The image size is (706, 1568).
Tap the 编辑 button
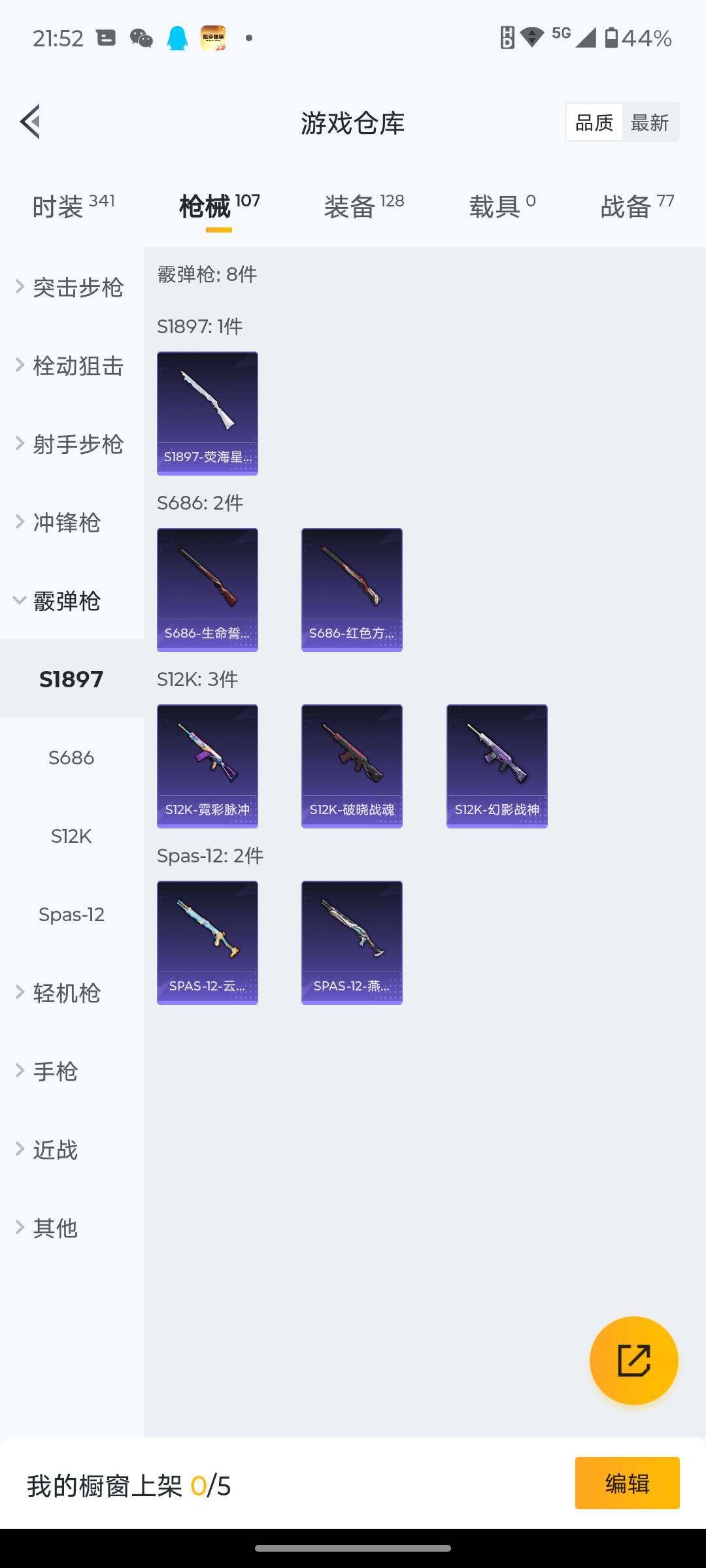[x=627, y=1483]
